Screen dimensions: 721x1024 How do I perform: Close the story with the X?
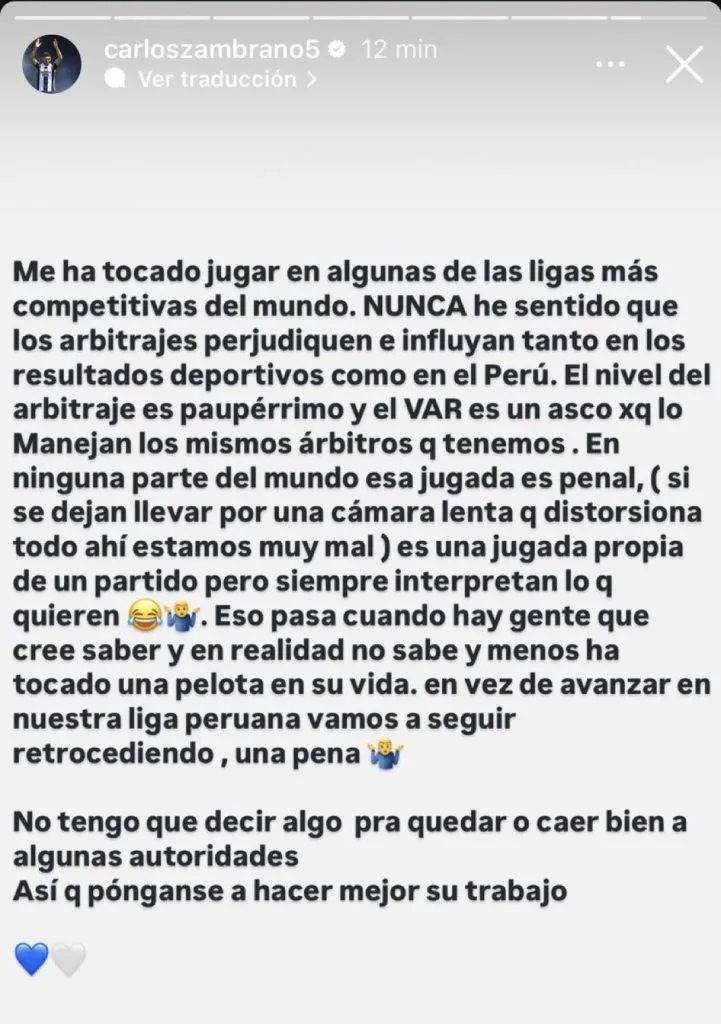click(685, 64)
